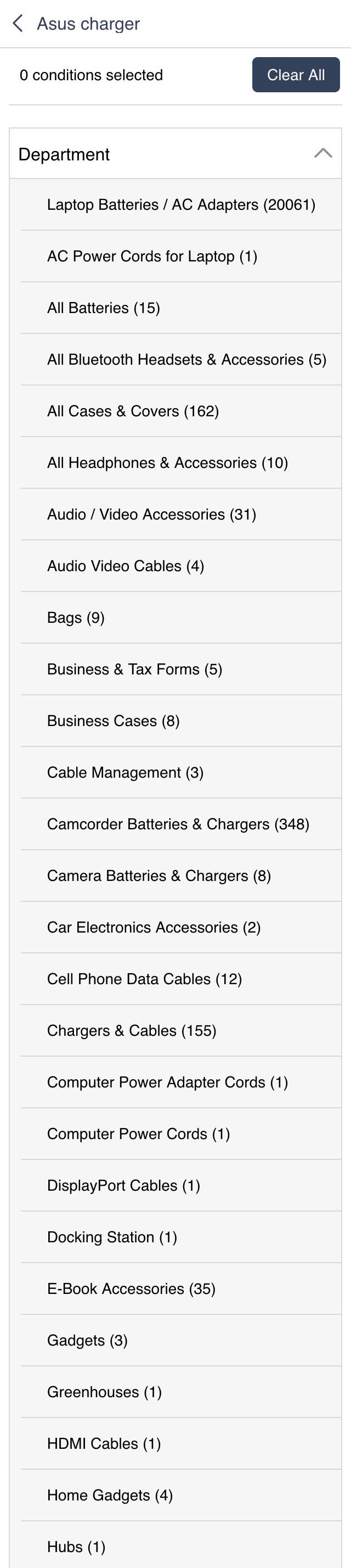
Task: Choose Camcorder Batteries & Chargers
Action: pos(178,824)
